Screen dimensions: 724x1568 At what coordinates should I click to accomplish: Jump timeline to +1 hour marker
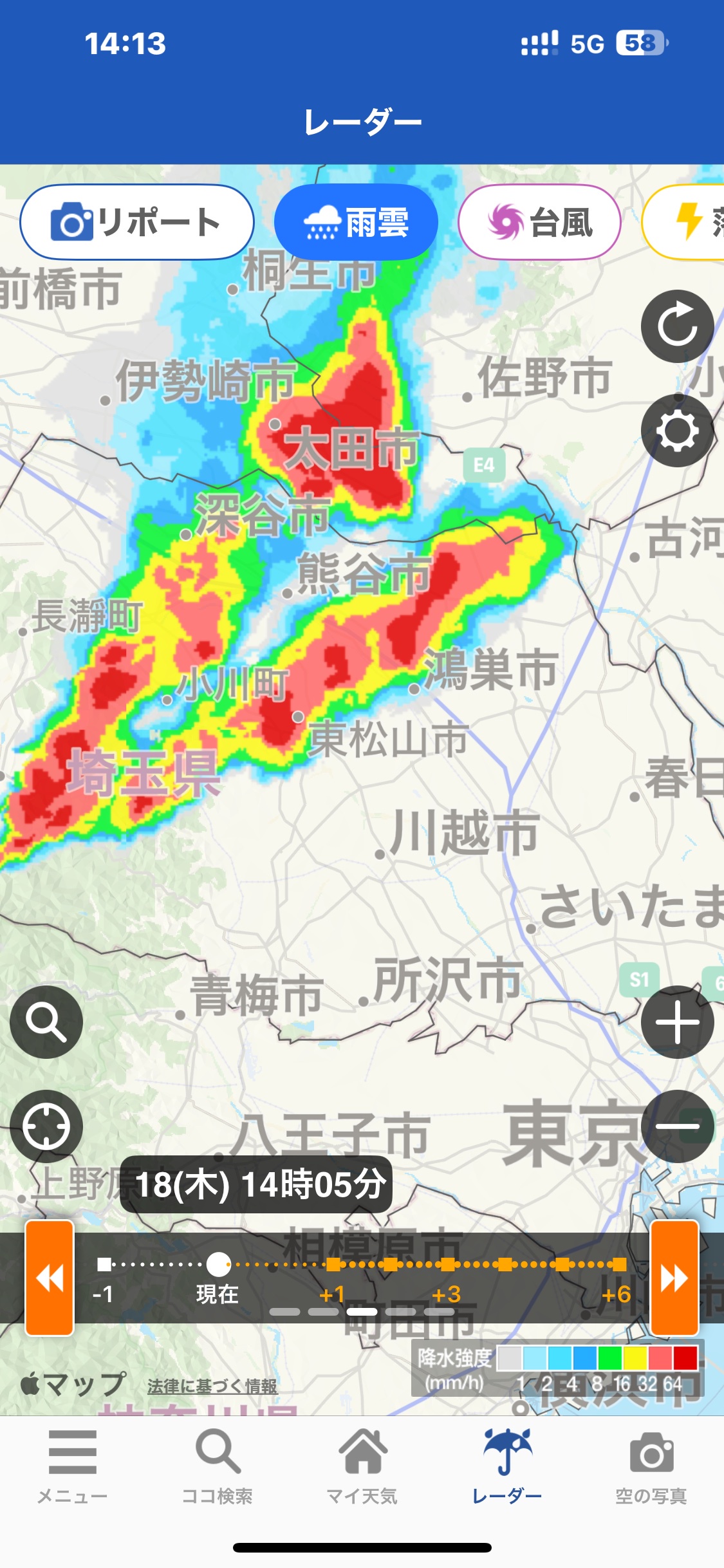pos(333,1265)
